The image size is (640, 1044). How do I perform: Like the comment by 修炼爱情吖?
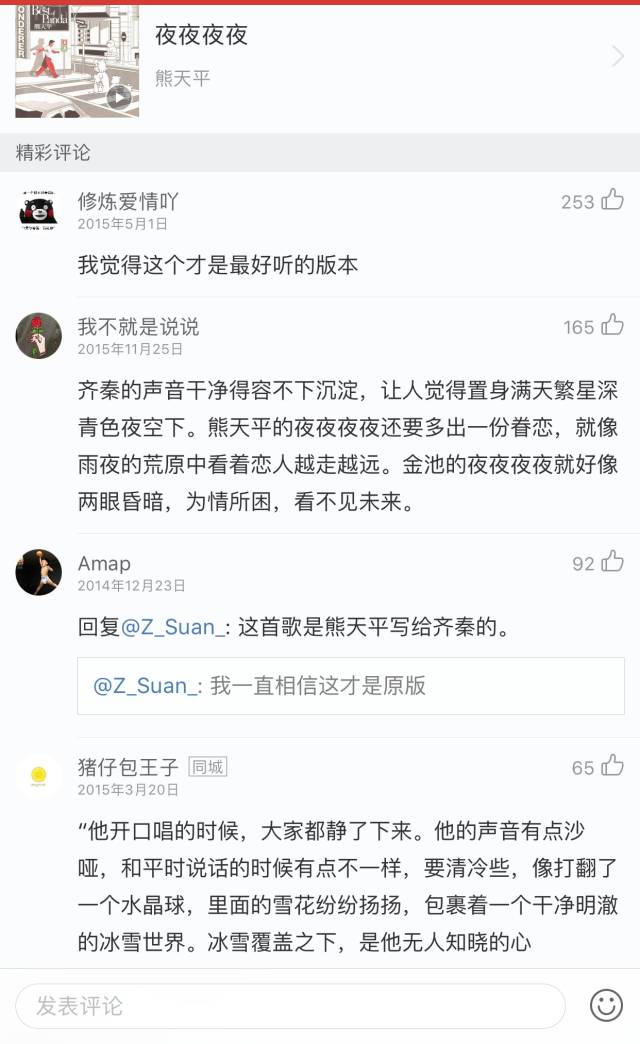(612, 201)
